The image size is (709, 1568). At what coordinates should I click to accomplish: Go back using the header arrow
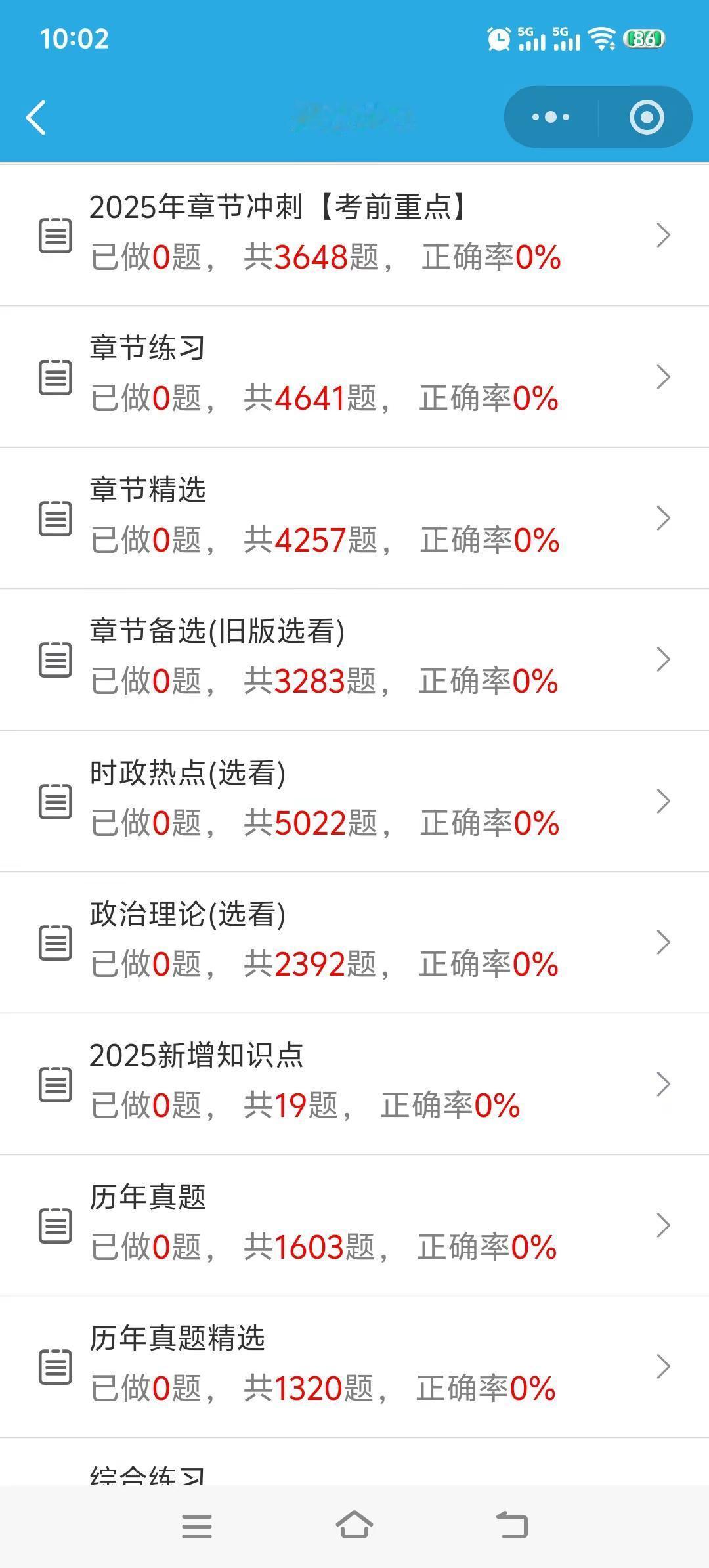coord(36,118)
